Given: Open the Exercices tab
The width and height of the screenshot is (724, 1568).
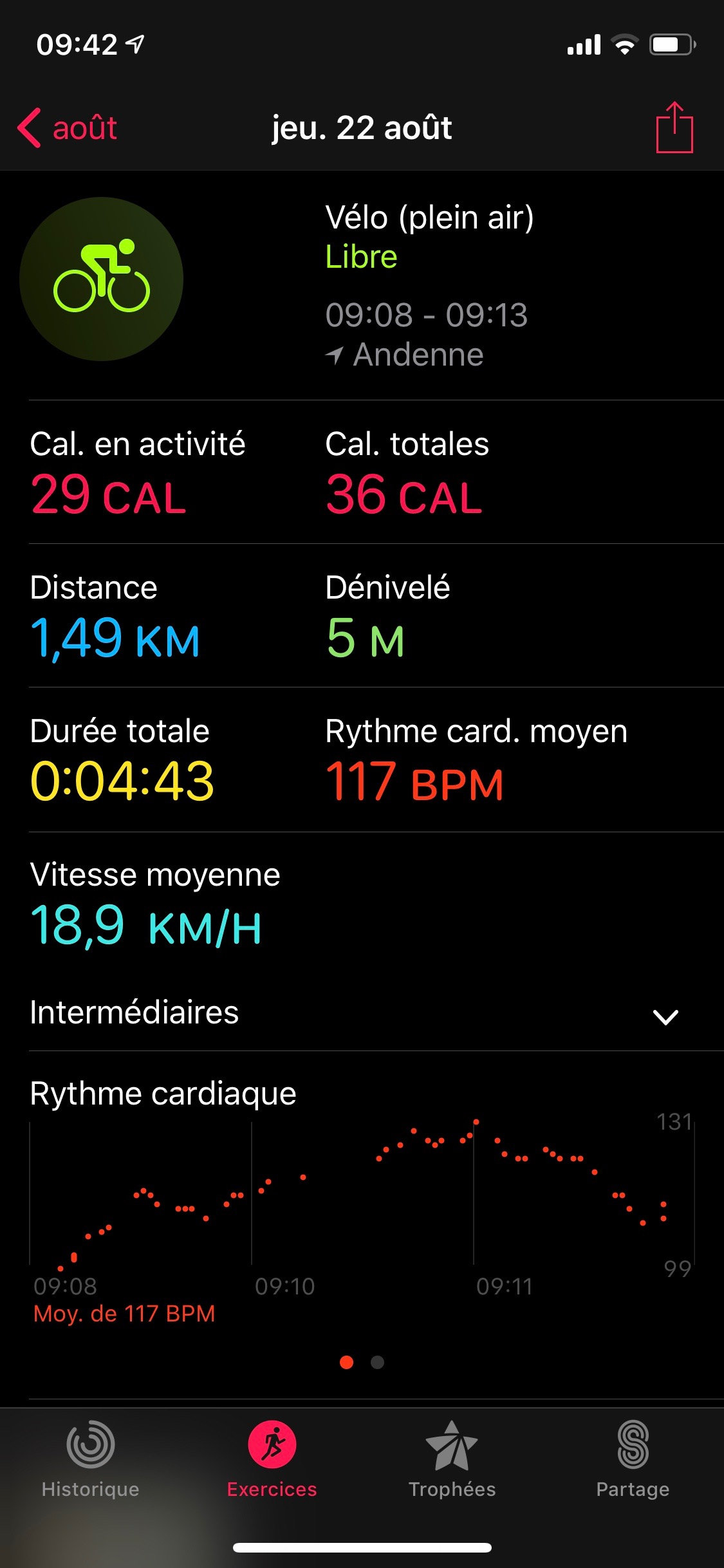Looking at the screenshot, I should (x=272, y=1460).
